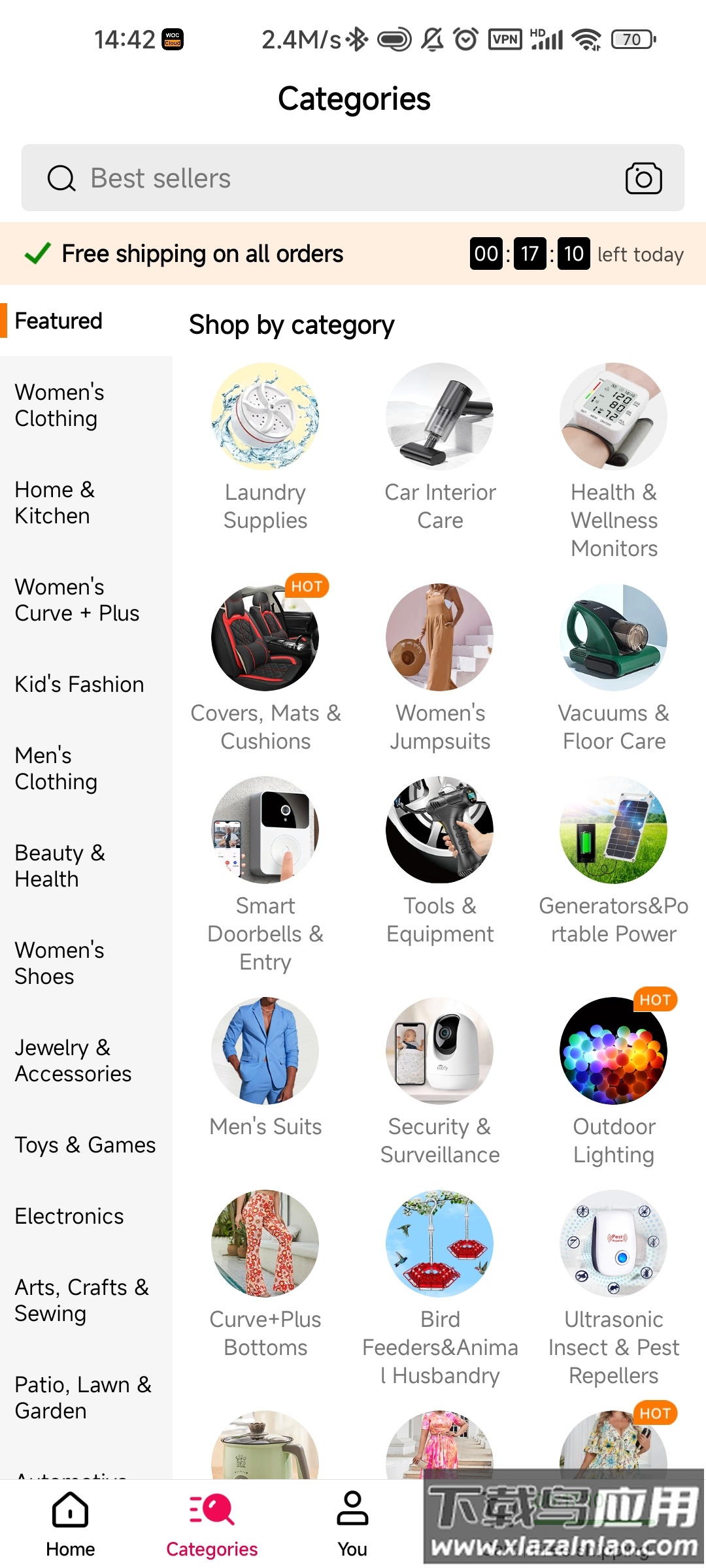
Task: Select Toys & Games category
Action: [85, 1145]
